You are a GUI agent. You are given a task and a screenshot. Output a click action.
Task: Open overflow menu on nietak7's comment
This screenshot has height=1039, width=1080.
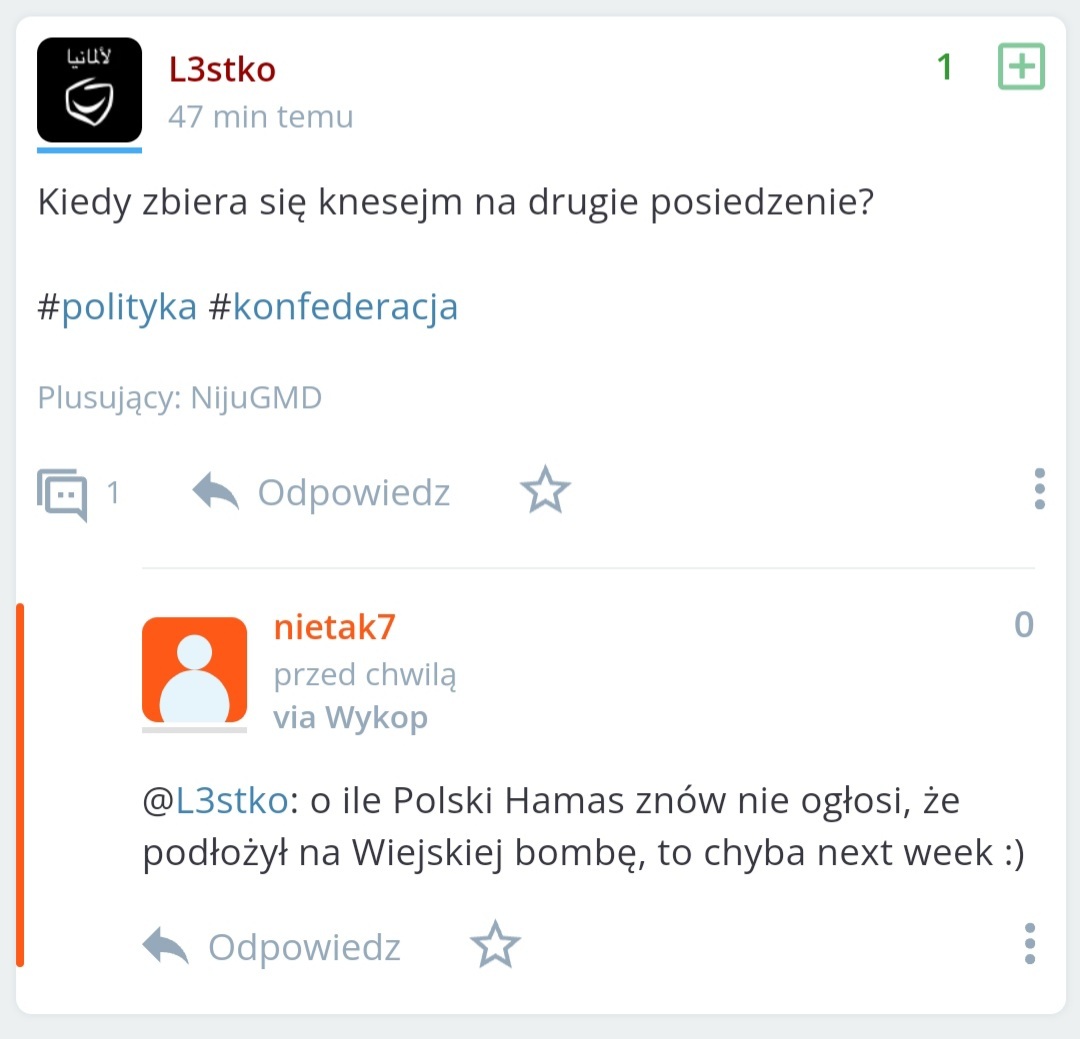click(x=1029, y=944)
